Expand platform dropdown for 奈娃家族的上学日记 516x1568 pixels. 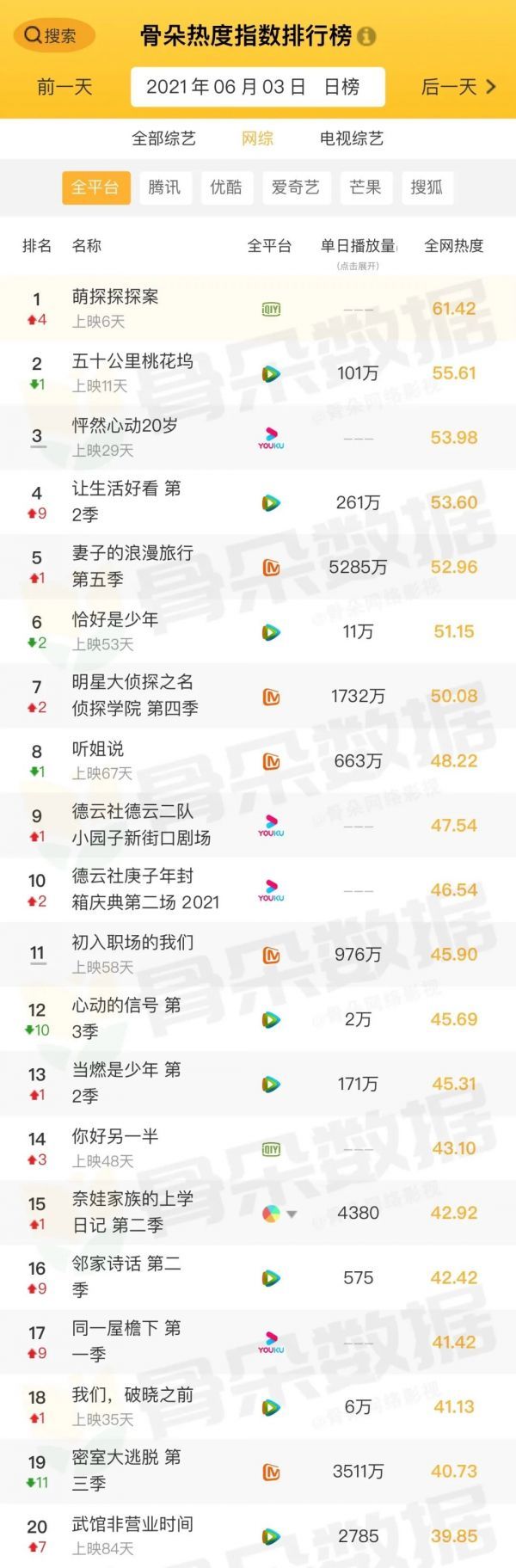(292, 1214)
